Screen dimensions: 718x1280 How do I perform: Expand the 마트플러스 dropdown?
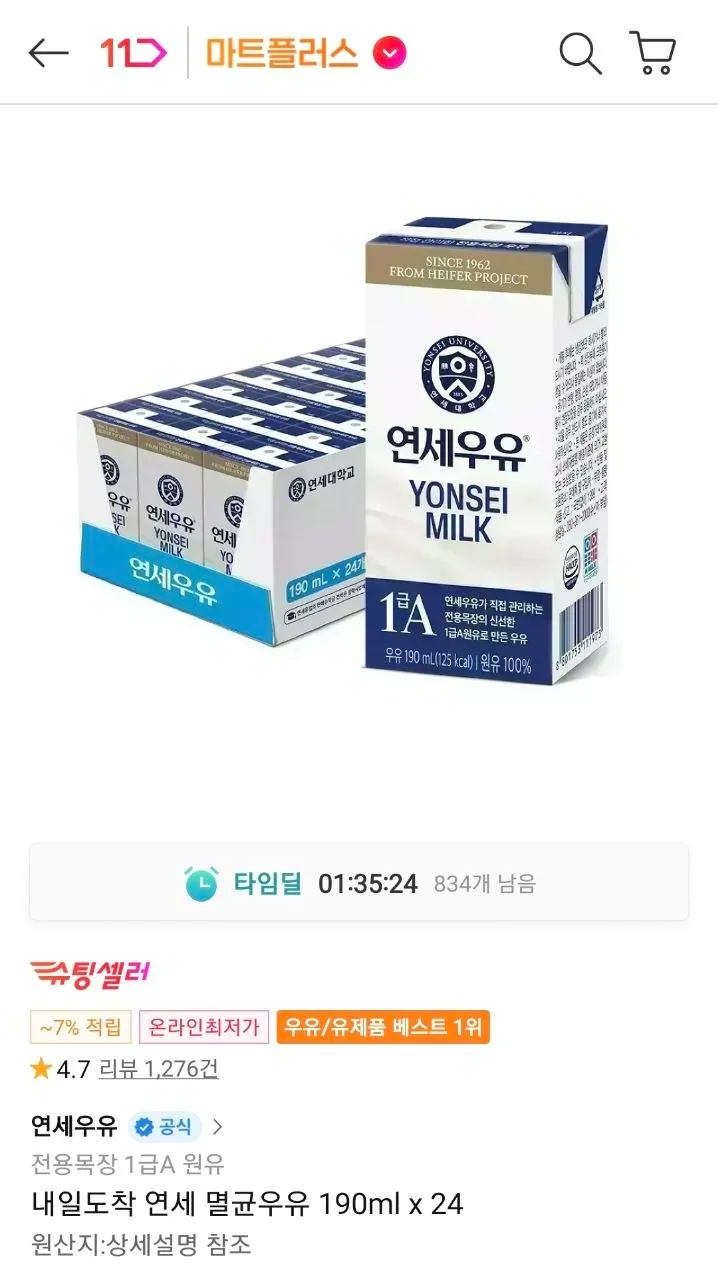[389, 53]
